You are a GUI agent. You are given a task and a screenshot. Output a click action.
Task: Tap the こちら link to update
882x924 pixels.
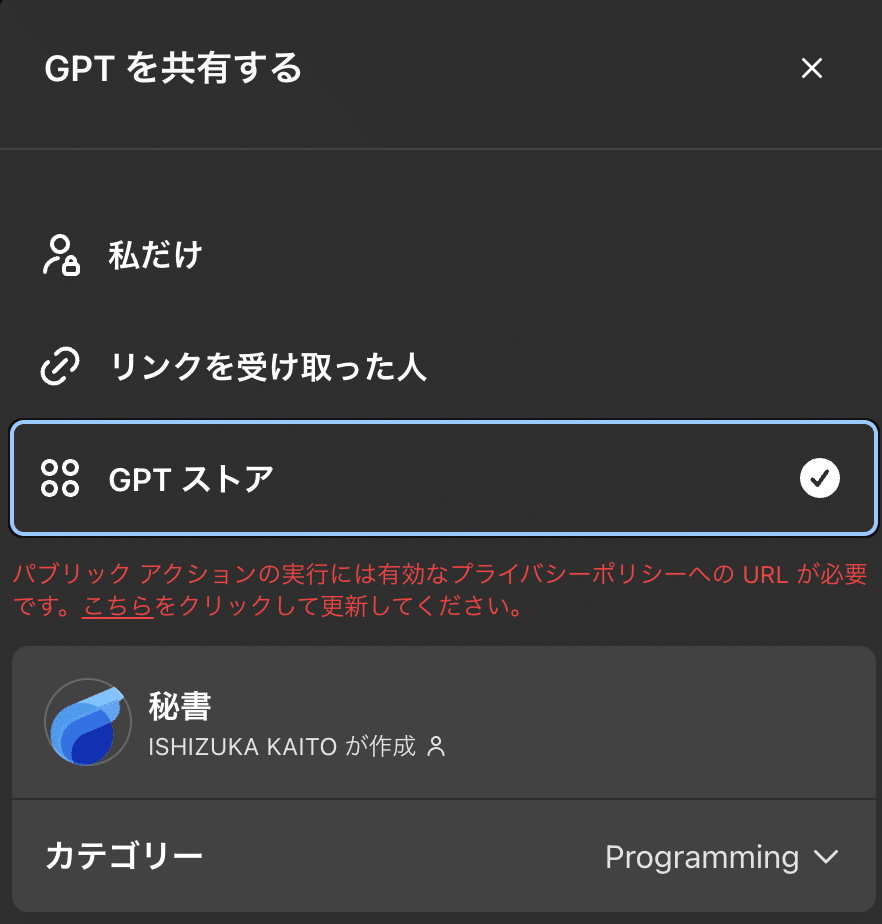[118, 606]
